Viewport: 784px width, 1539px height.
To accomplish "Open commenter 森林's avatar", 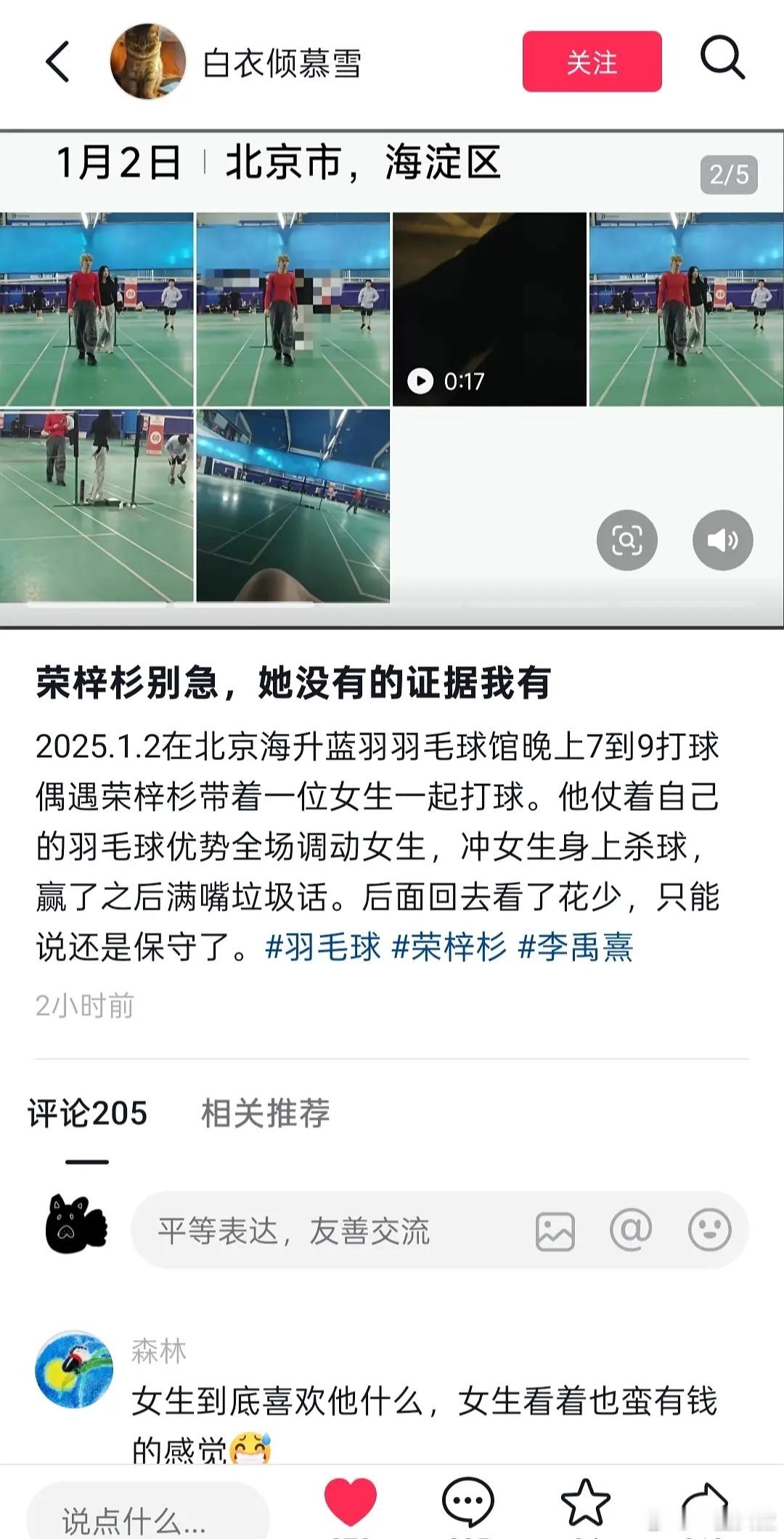I will point(74,1370).
